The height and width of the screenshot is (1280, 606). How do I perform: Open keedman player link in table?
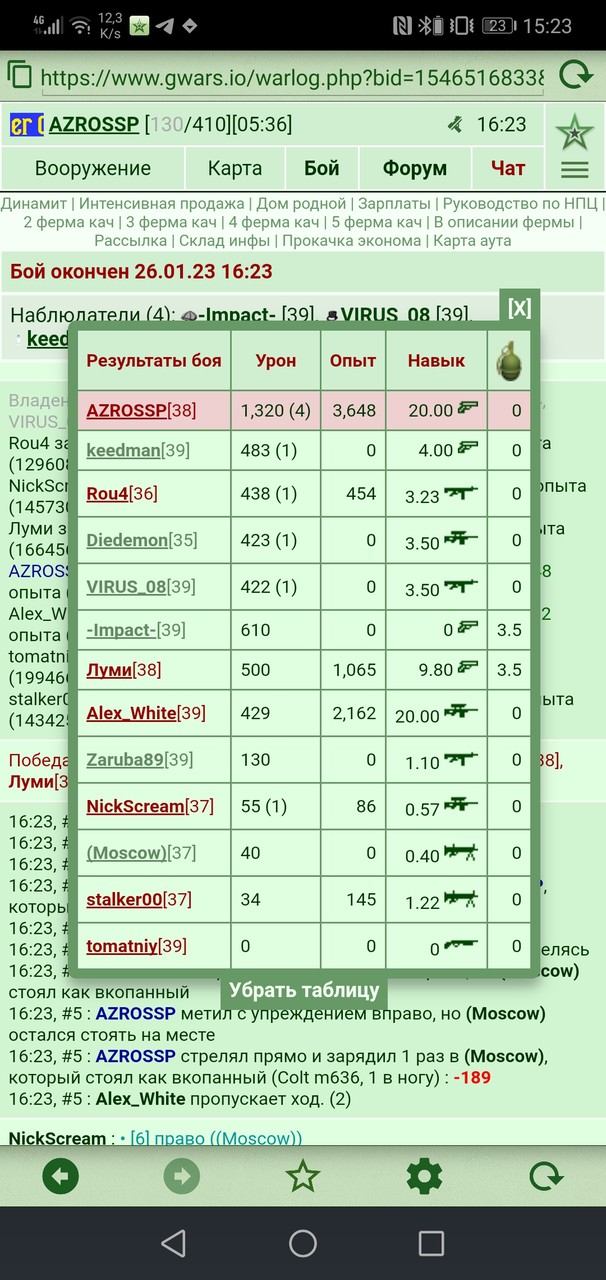tap(123, 451)
